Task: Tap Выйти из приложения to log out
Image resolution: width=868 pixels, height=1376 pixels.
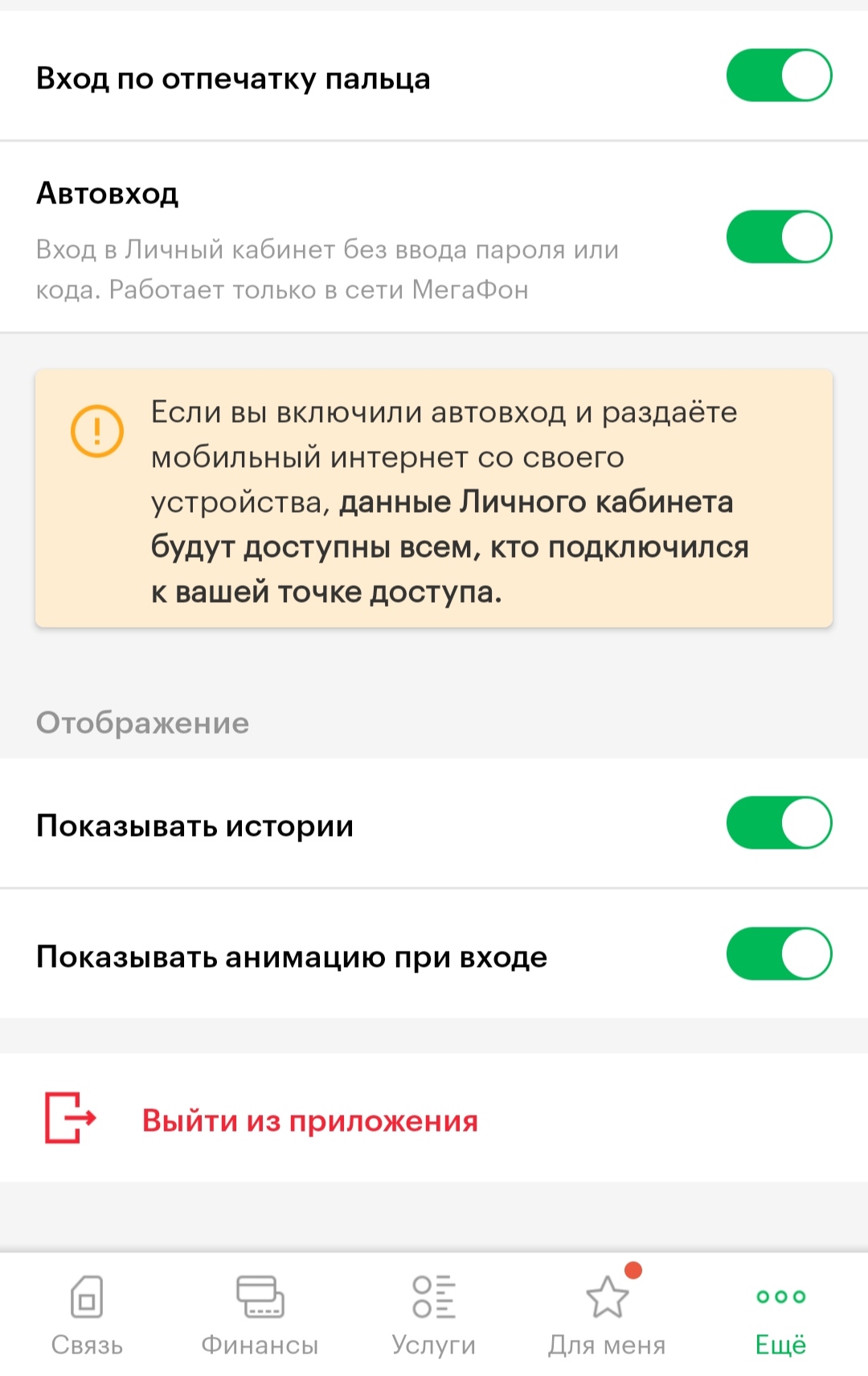Action: [x=309, y=1120]
